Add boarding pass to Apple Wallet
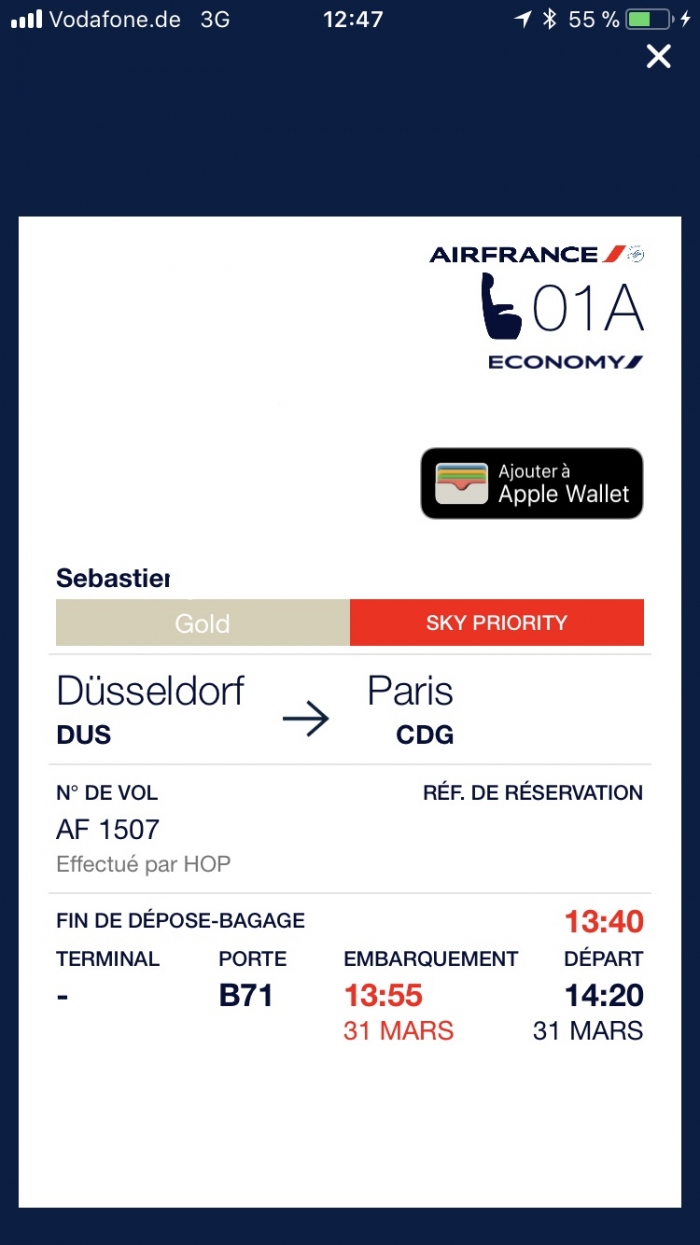Image resolution: width=700 pixels, height=1245 pixels. coord(532,483)
